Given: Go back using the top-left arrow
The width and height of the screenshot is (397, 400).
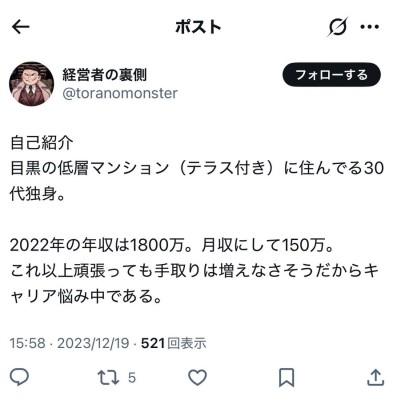Looking at the screenshot, I should pyautogui.click(x=21, y=27).
